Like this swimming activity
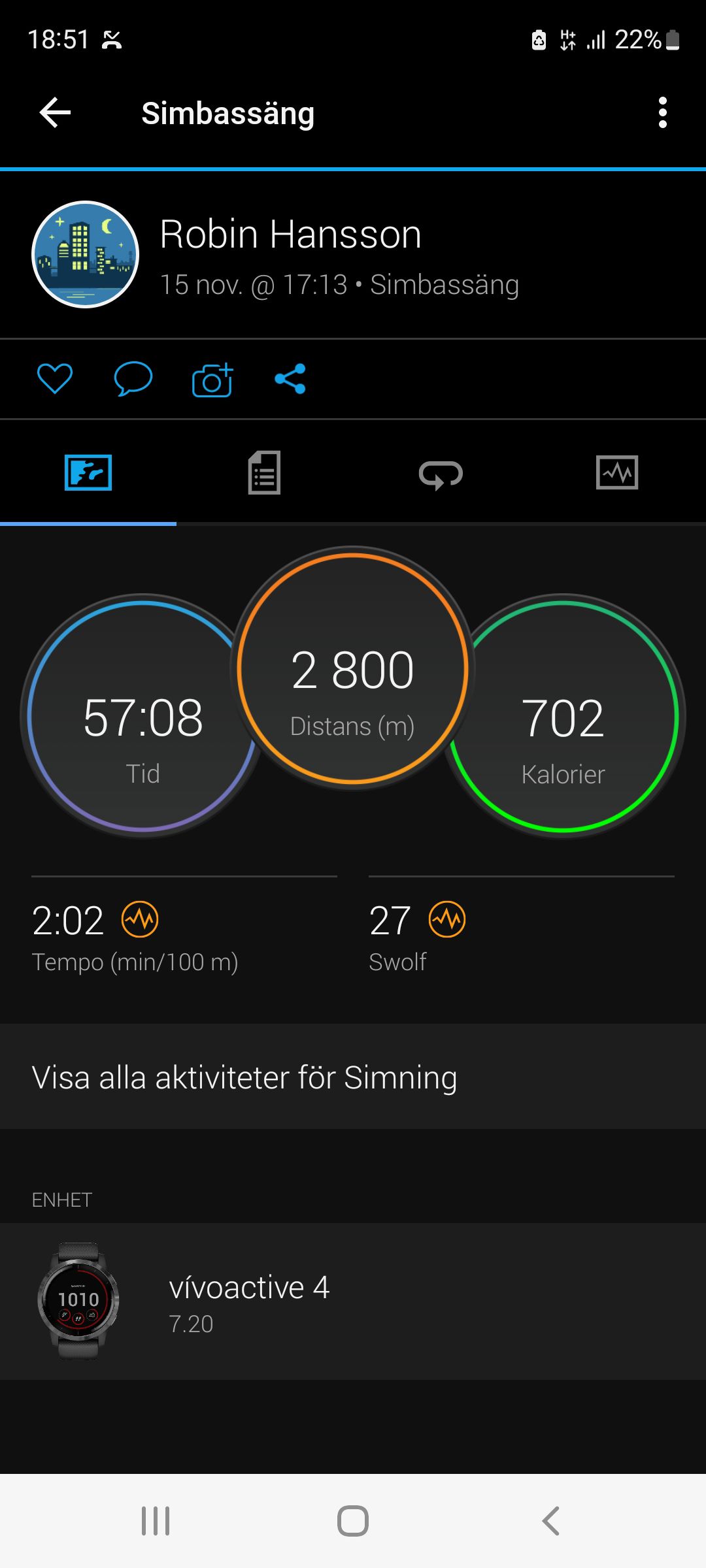Screen dimensions: 706x1568 (x=55, y=379)
